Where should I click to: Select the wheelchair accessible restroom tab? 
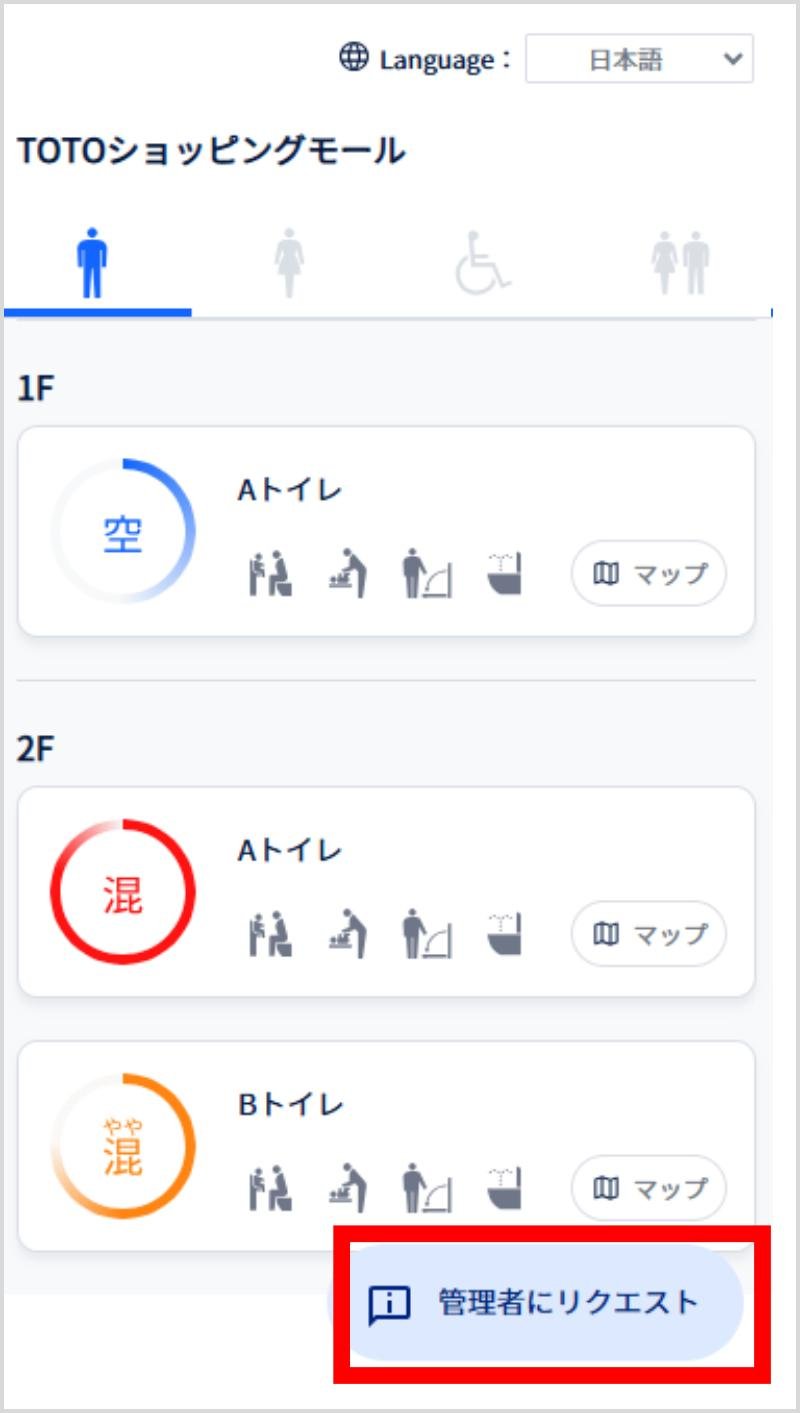483,264
